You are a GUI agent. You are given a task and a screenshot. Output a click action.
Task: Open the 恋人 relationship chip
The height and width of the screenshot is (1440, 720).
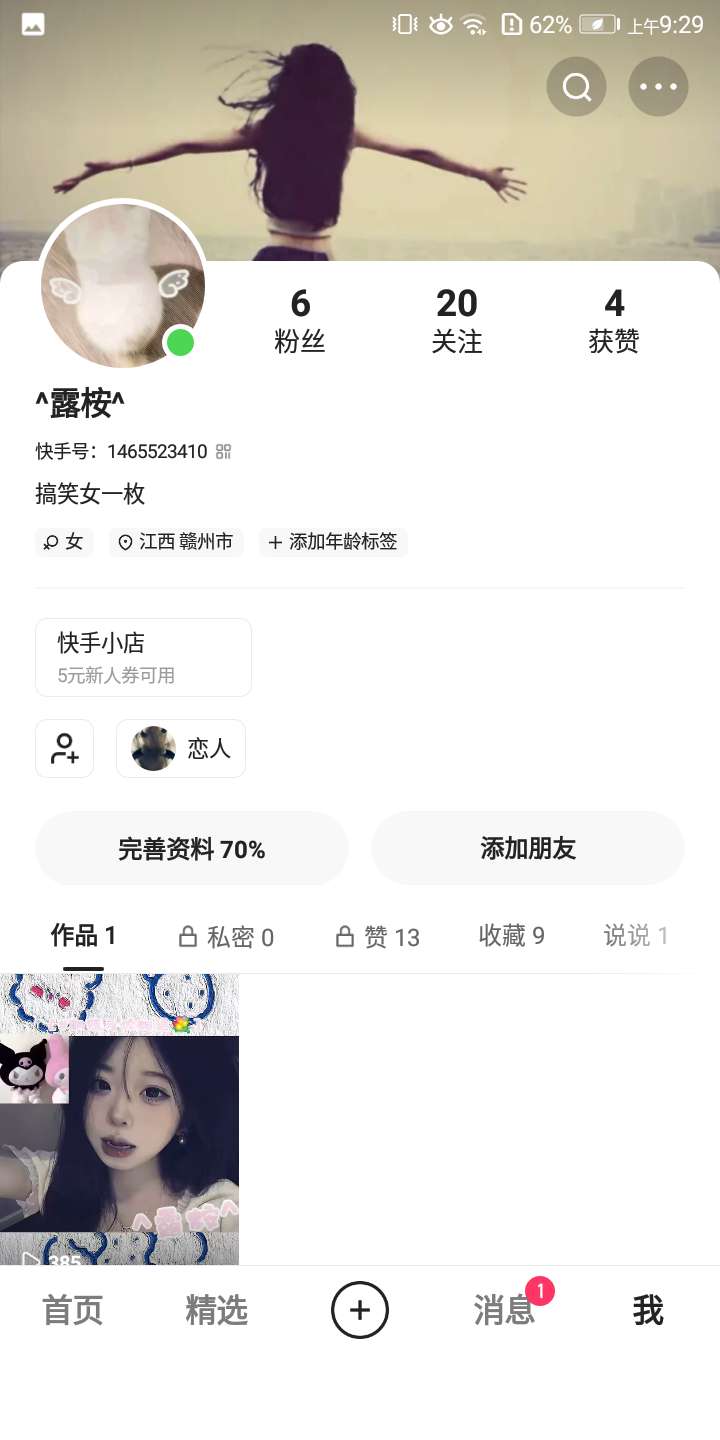click(181, 748)
